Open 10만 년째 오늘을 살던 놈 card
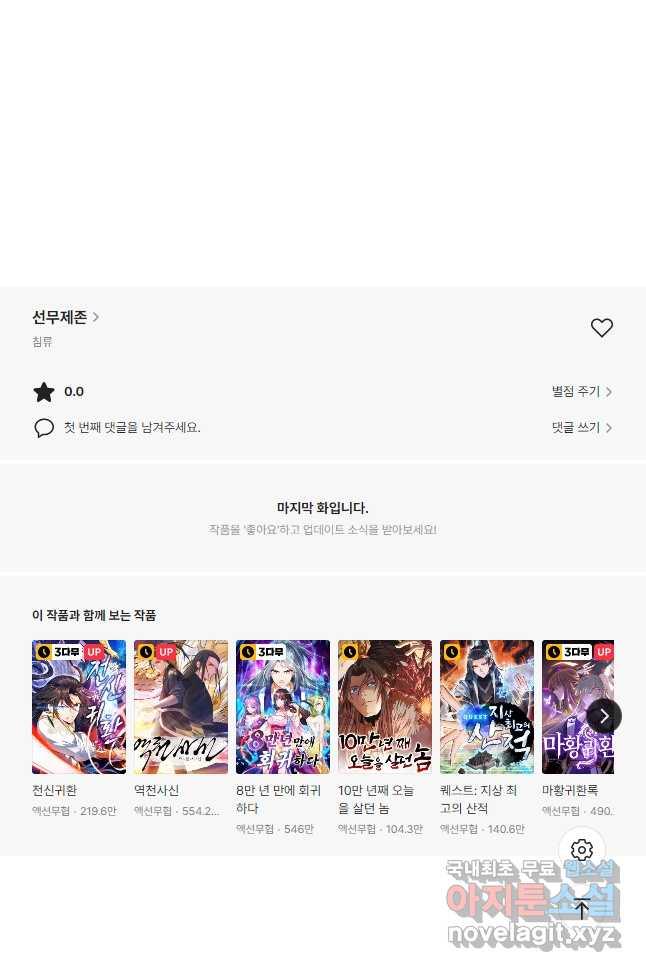This screenshot has width=646, height=972. click(385, 707)
